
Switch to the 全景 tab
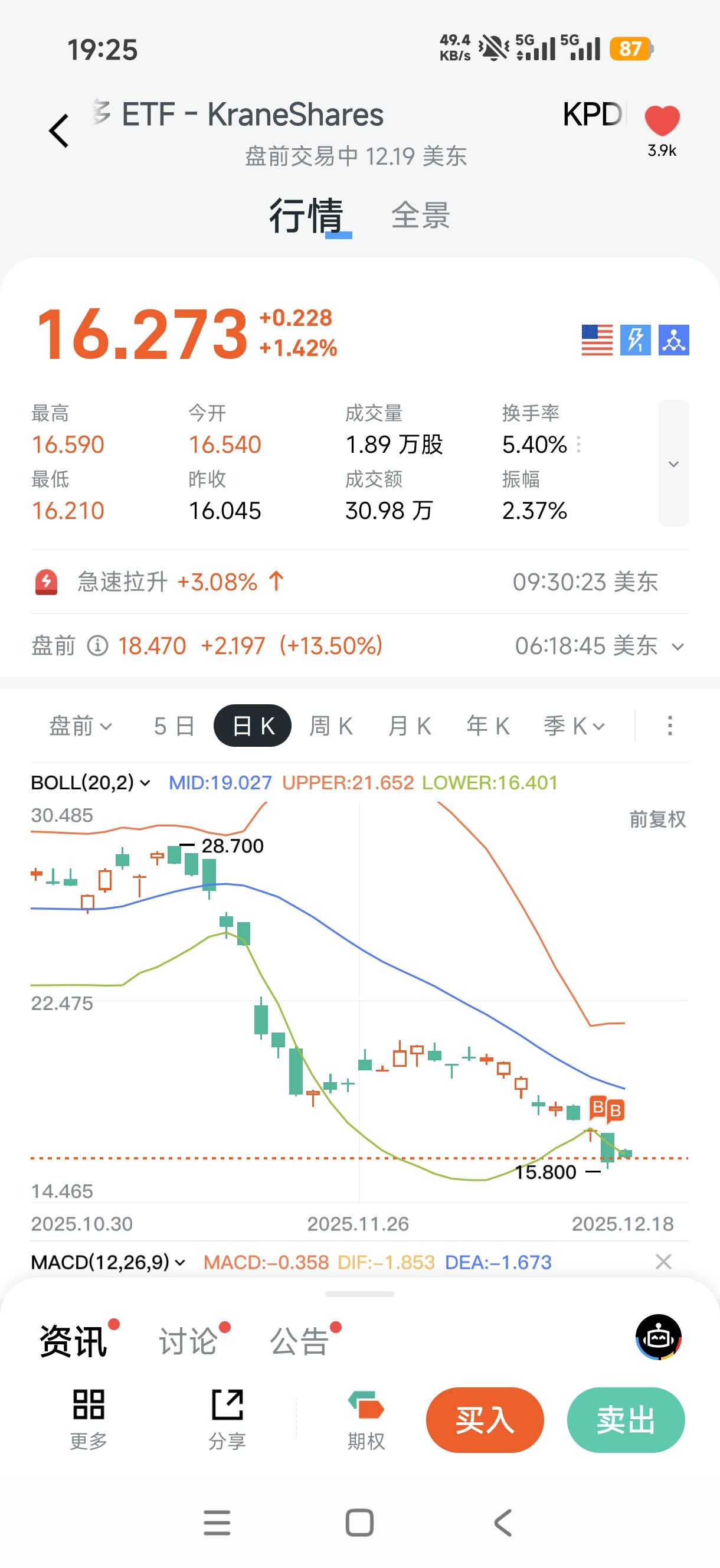point(420,216)
